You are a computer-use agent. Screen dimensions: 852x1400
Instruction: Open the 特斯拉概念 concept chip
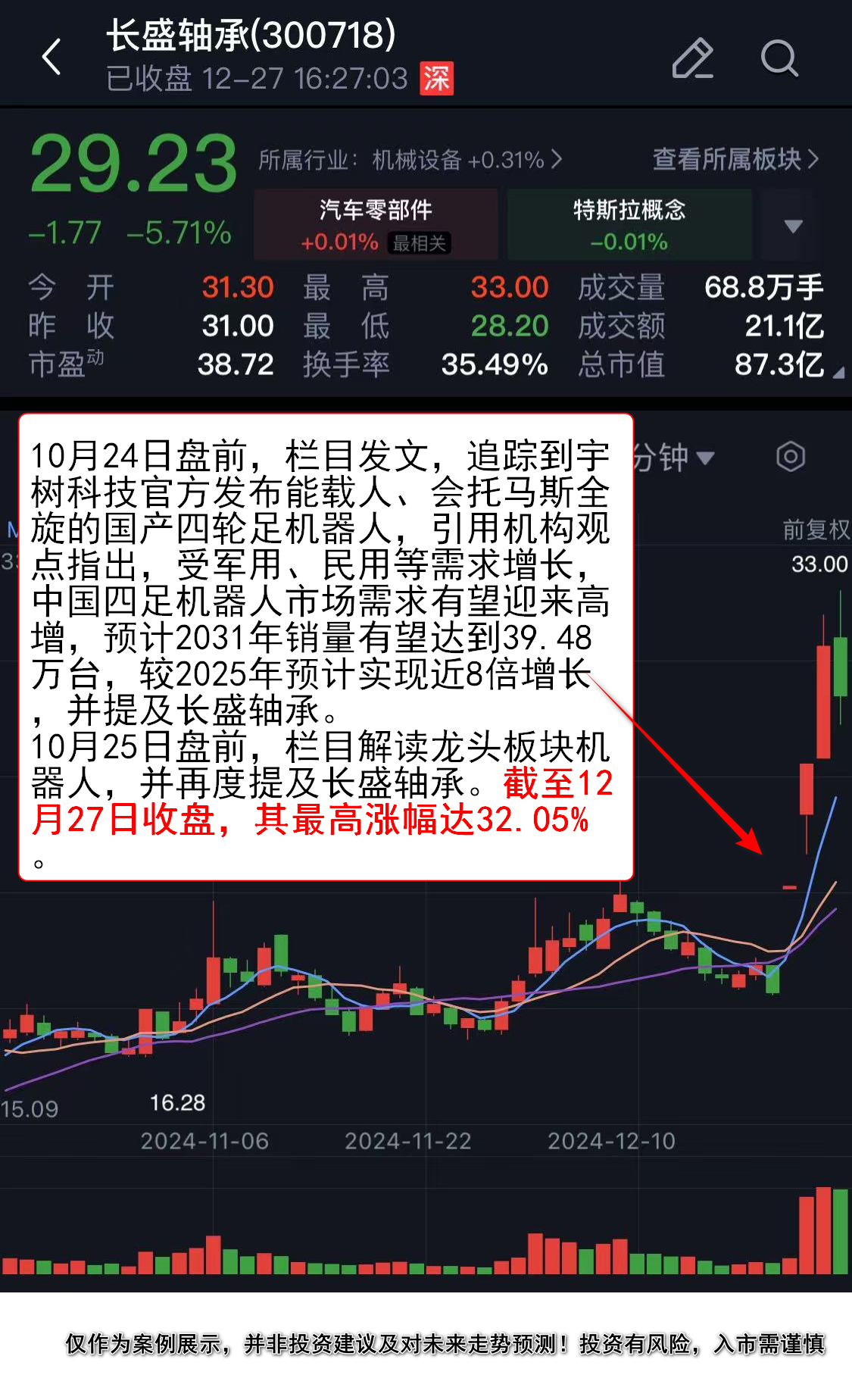click(x=629, y=224)
